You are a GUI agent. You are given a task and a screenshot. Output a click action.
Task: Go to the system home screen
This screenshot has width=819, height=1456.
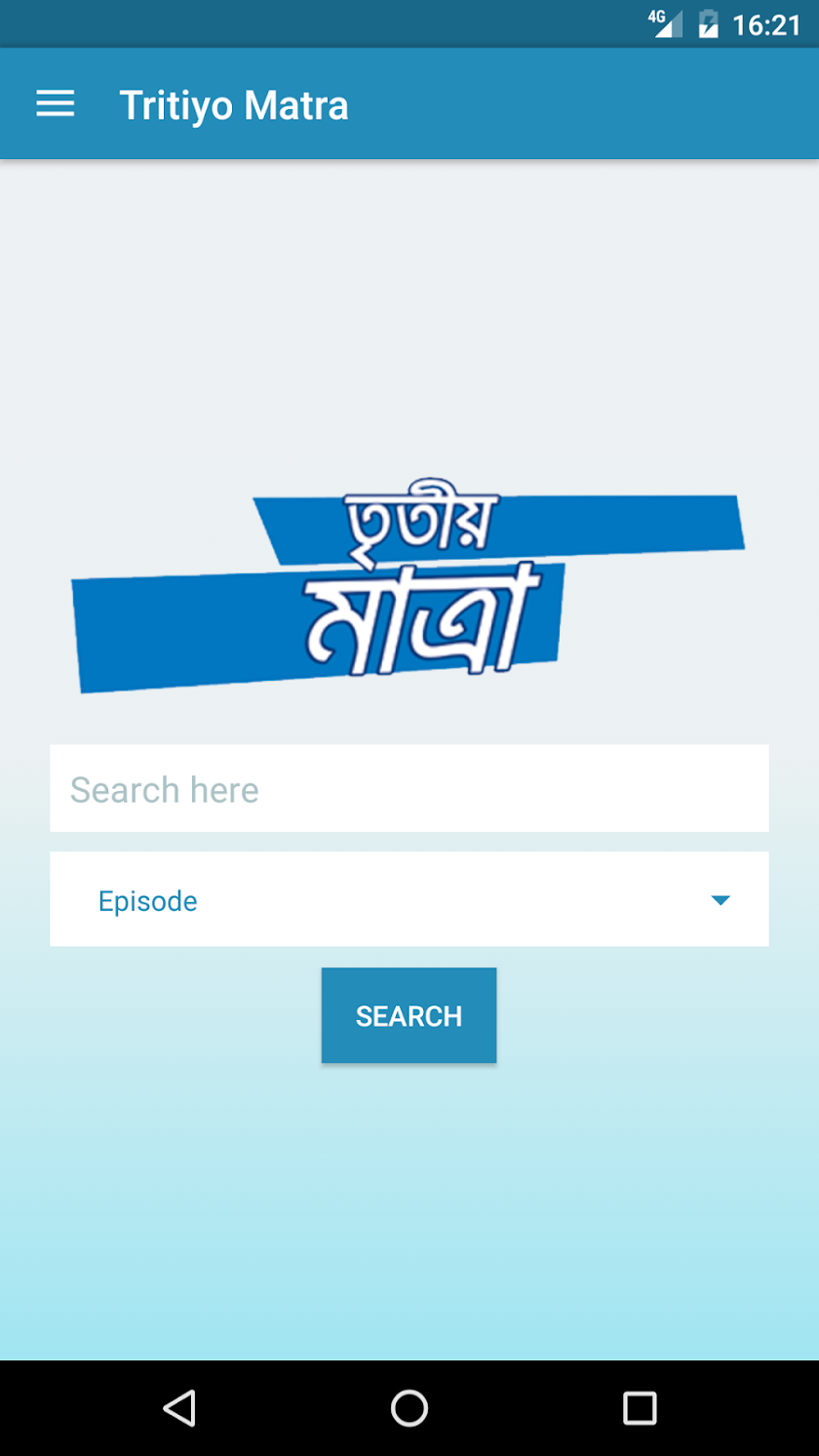pos(409,1408)
